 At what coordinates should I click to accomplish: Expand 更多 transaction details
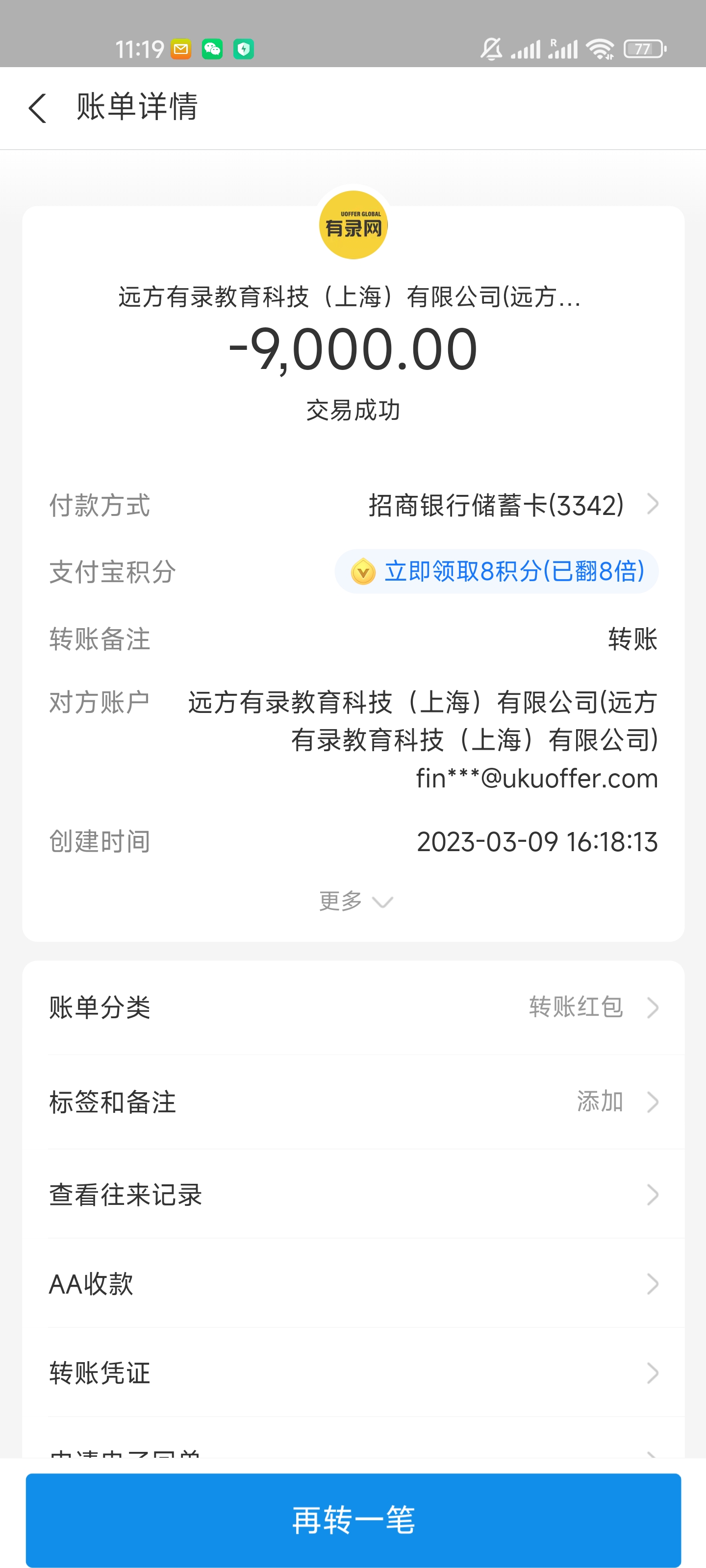point(355,902)
